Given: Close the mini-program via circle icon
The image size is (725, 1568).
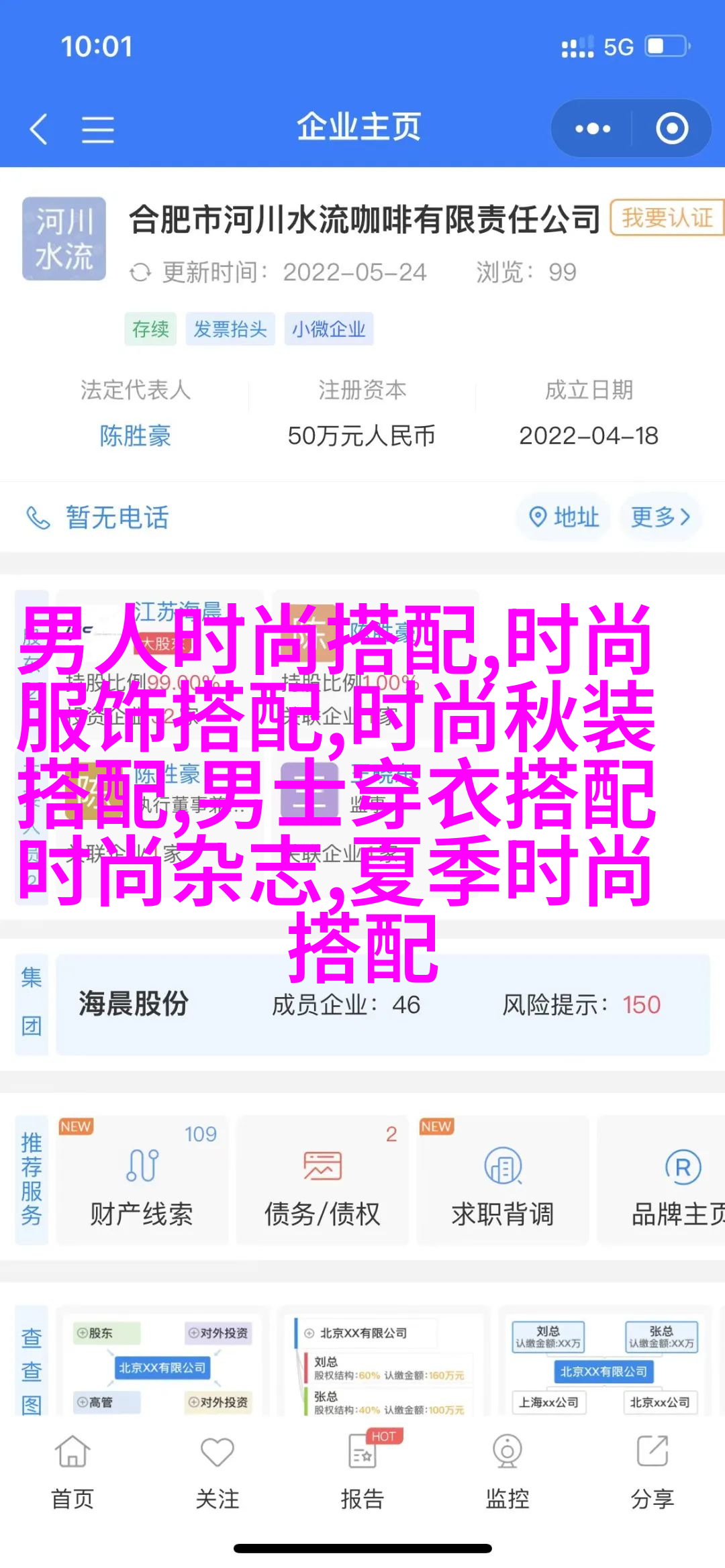Looking at the screenshot, I should [x=672, y=129].
